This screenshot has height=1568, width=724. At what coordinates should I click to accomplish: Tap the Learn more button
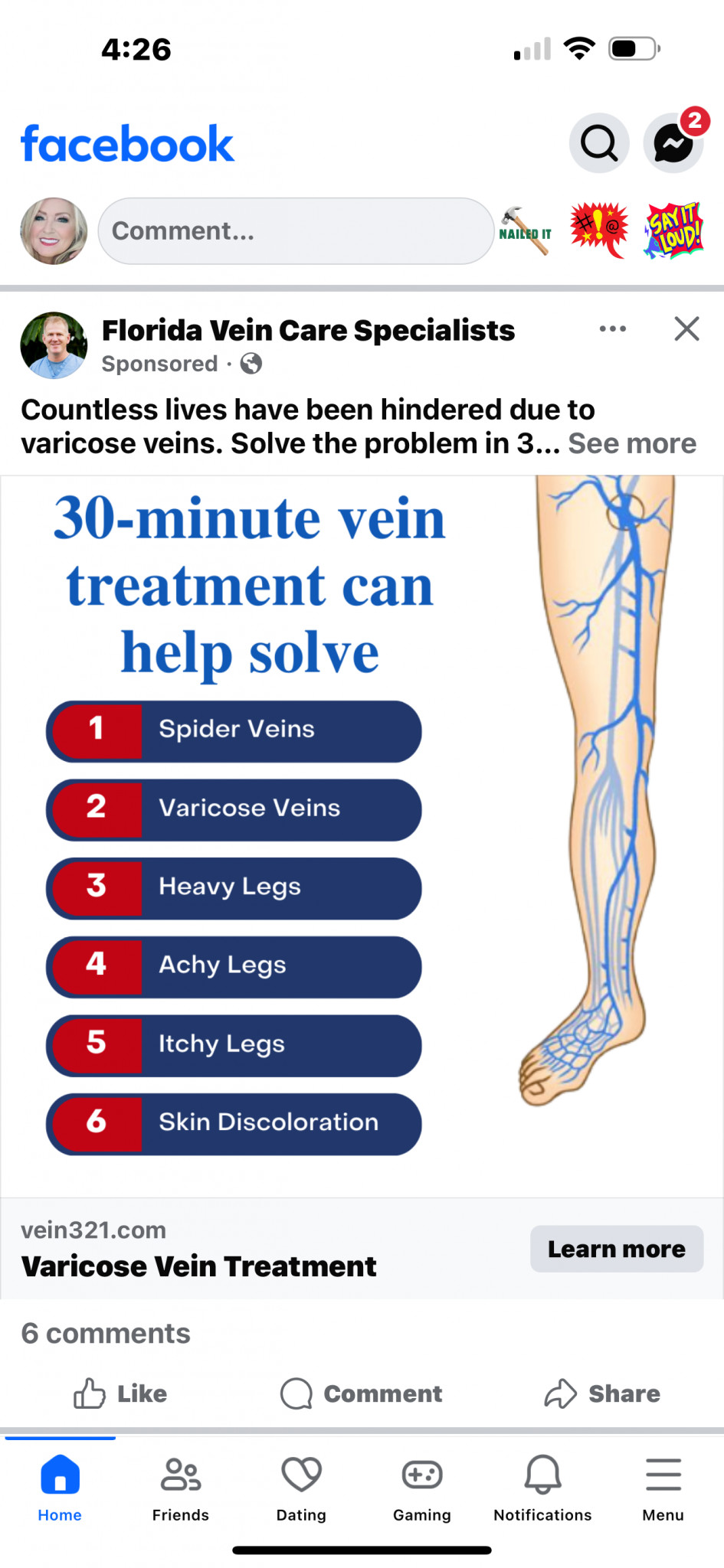click(617, 1249)
